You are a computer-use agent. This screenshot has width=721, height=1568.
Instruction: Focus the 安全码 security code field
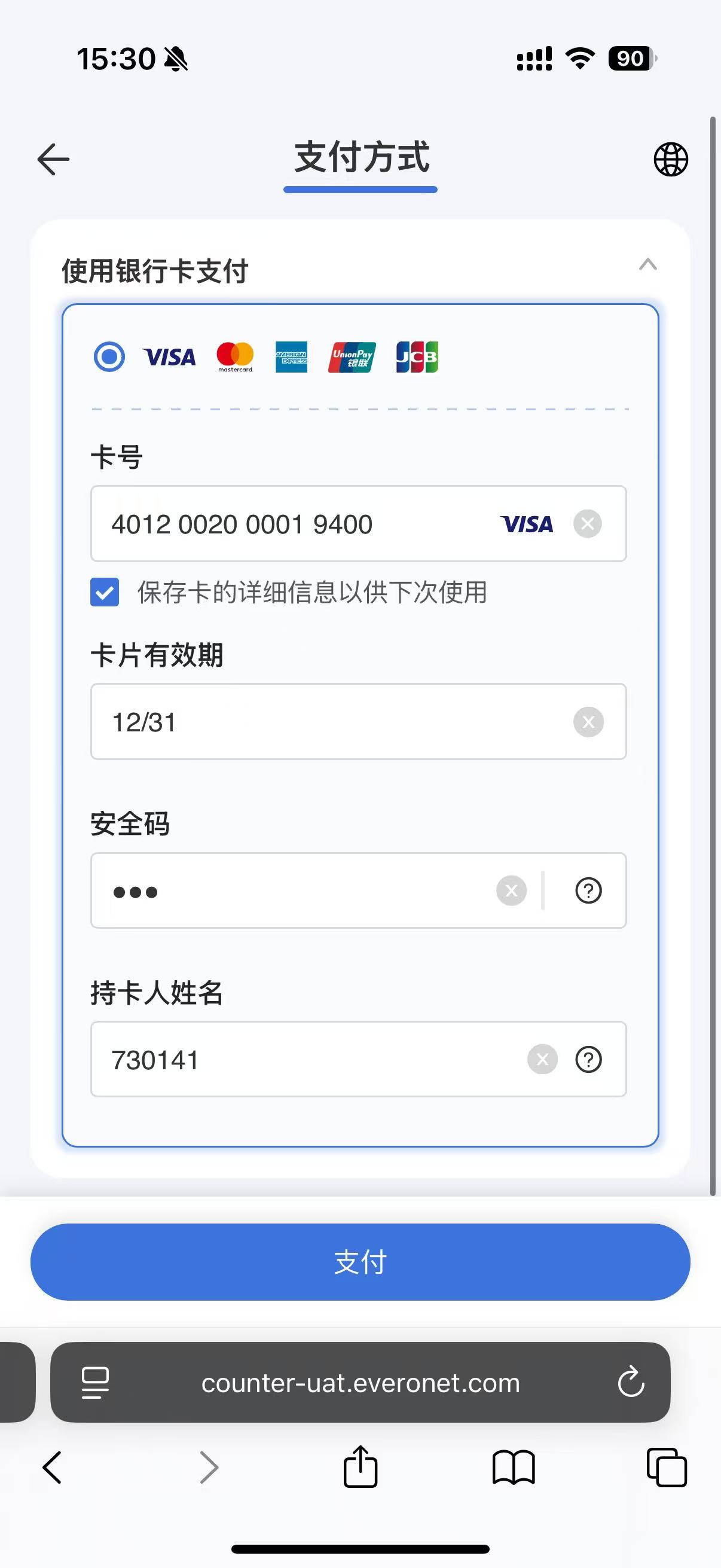286,891
